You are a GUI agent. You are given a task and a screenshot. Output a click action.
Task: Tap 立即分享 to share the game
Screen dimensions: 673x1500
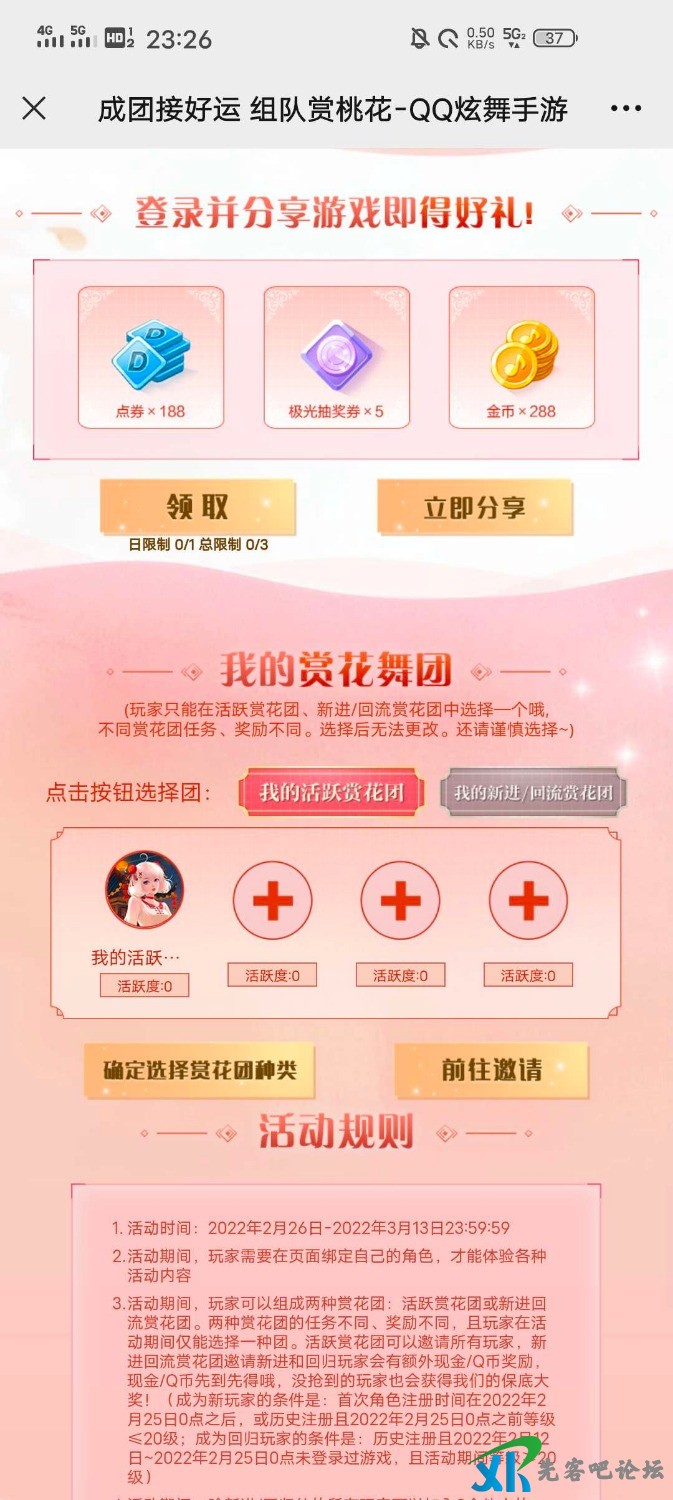474,507
